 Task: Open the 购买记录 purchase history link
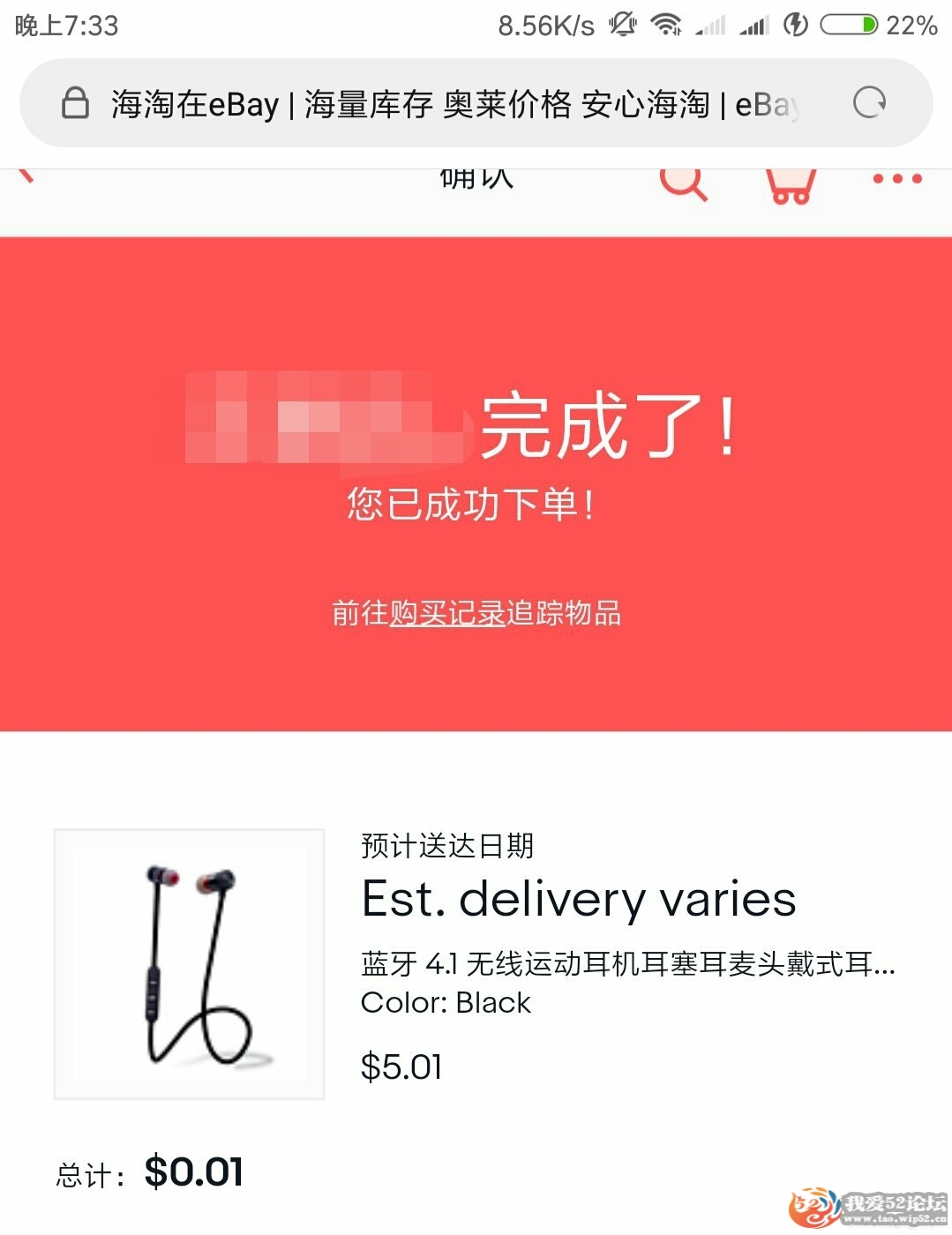[x=447, y=612]
